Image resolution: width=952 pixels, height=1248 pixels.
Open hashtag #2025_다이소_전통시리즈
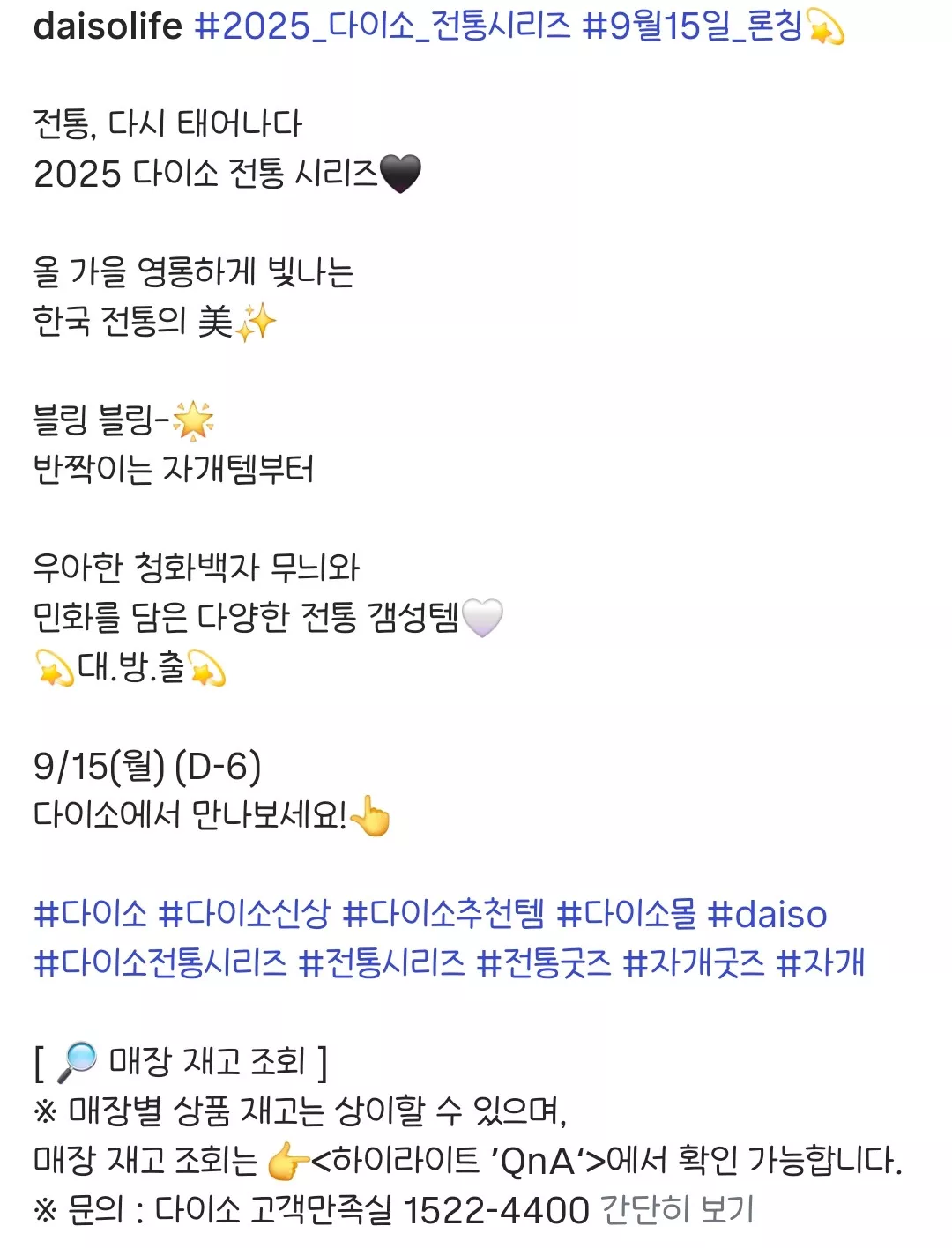(x=383, y=26)
